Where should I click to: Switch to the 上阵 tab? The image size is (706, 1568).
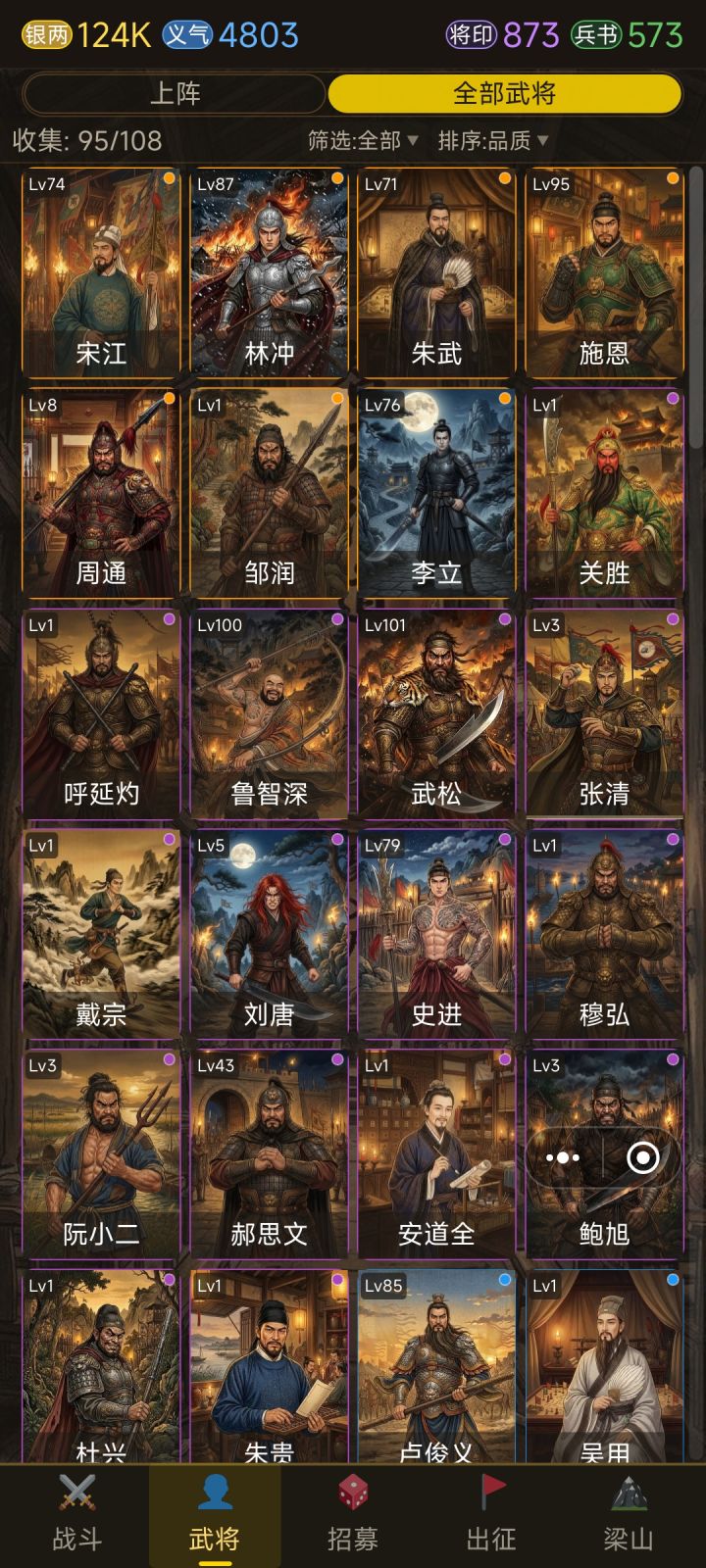[175, 94]
